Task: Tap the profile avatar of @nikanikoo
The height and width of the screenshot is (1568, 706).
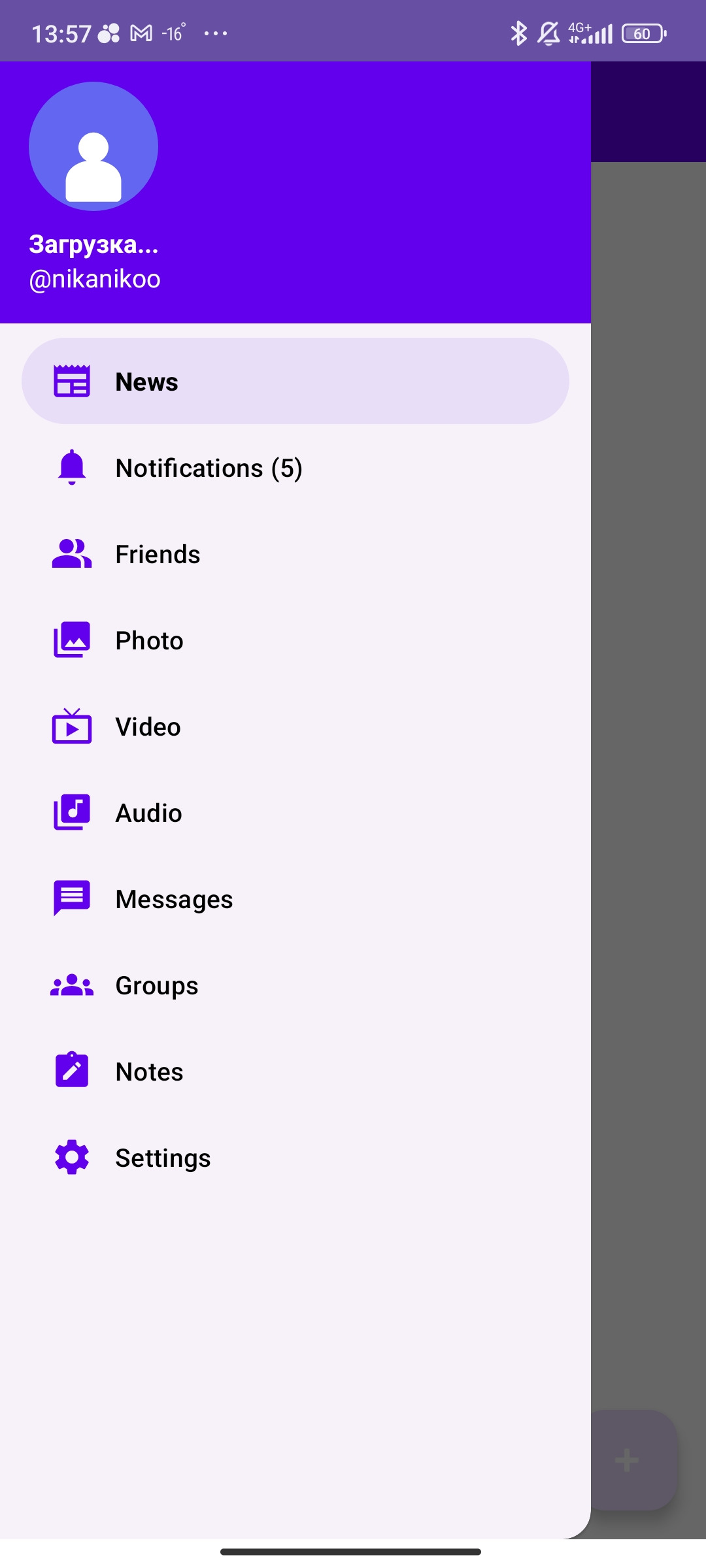Action: coord(93,146)
